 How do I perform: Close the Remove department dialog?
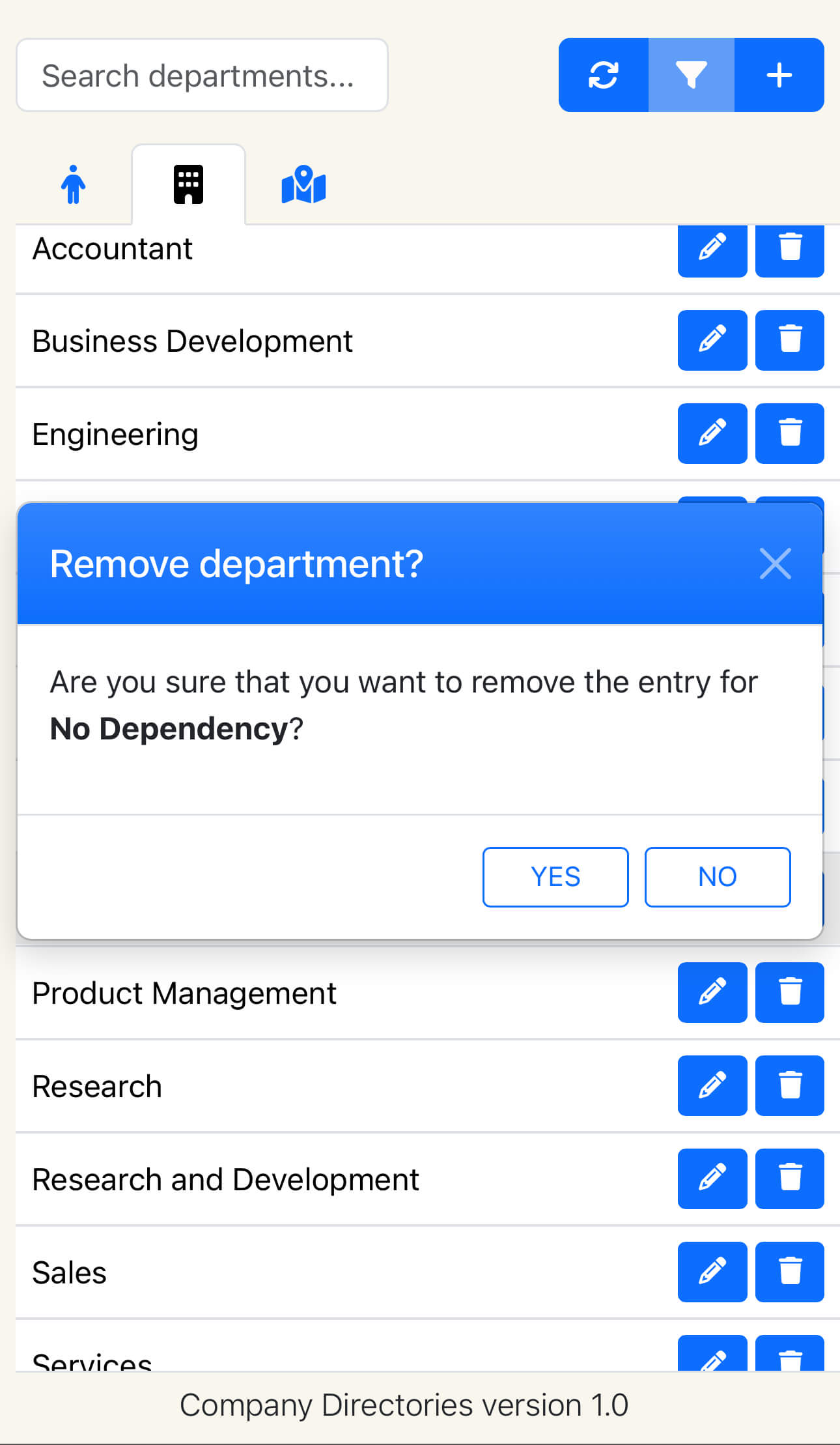pyautogui.click(x=775, y=564)
